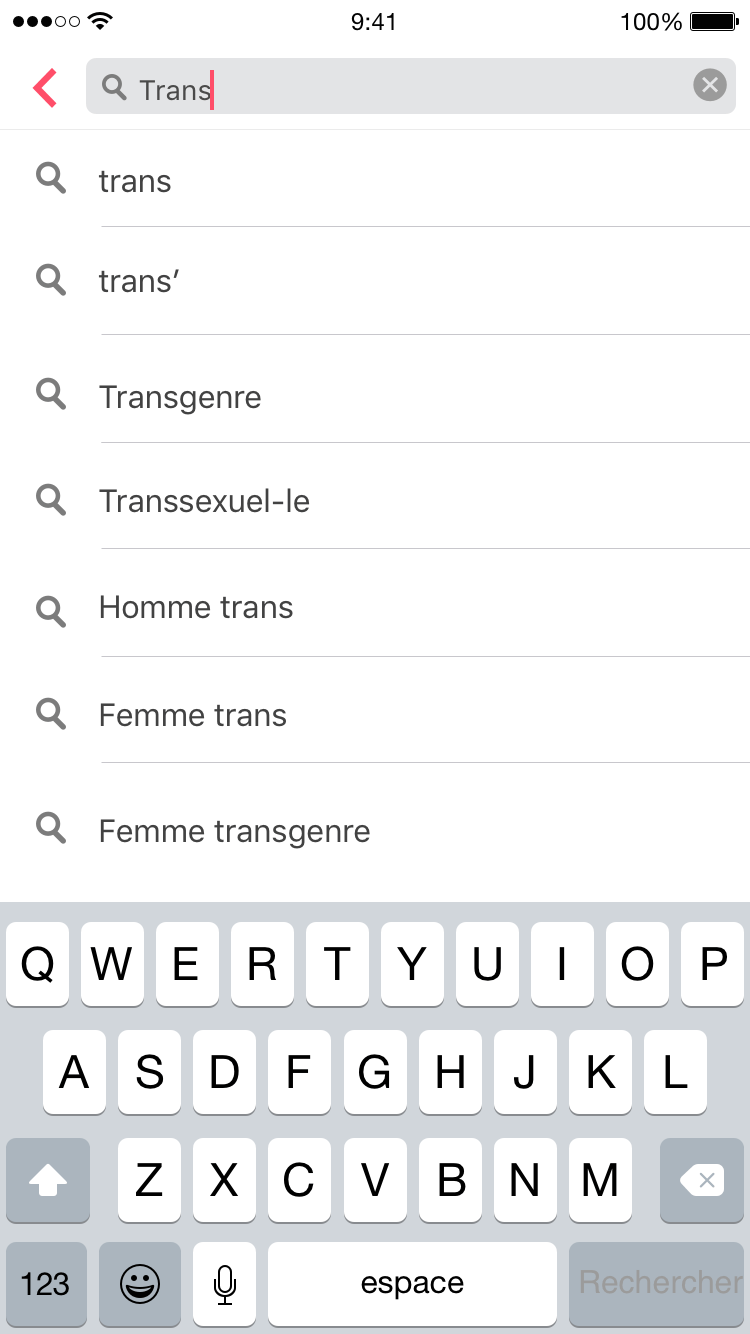This screenshot has height=1334, width=750.
Task: Go back with the pink arrow
Action: pyautogui.click(x=45, y=88)
